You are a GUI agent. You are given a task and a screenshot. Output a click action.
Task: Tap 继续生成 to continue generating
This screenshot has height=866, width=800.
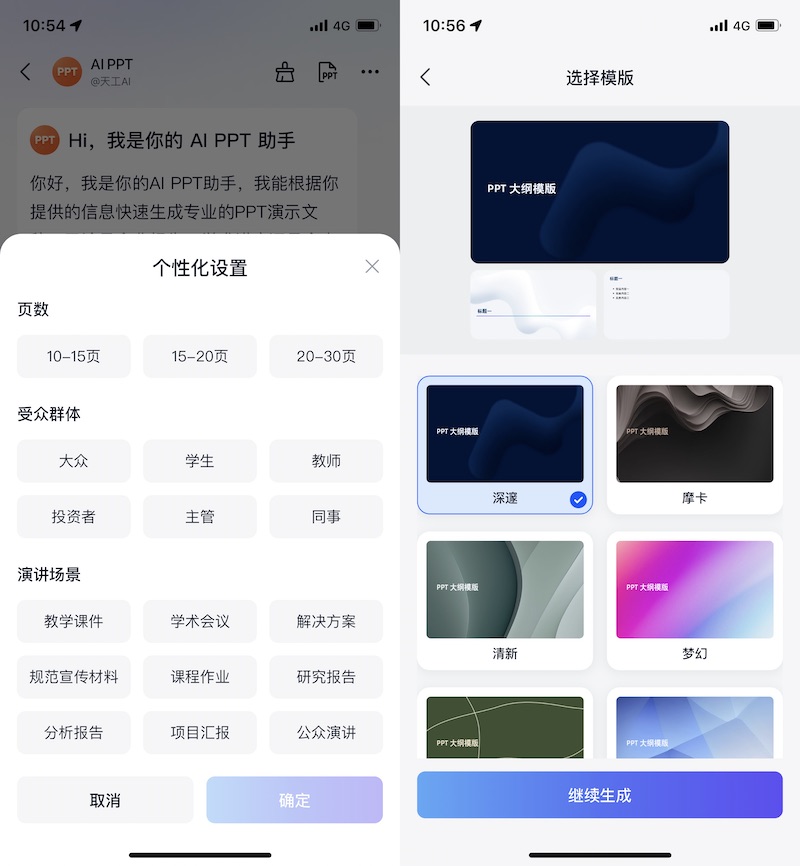point(600,795)
